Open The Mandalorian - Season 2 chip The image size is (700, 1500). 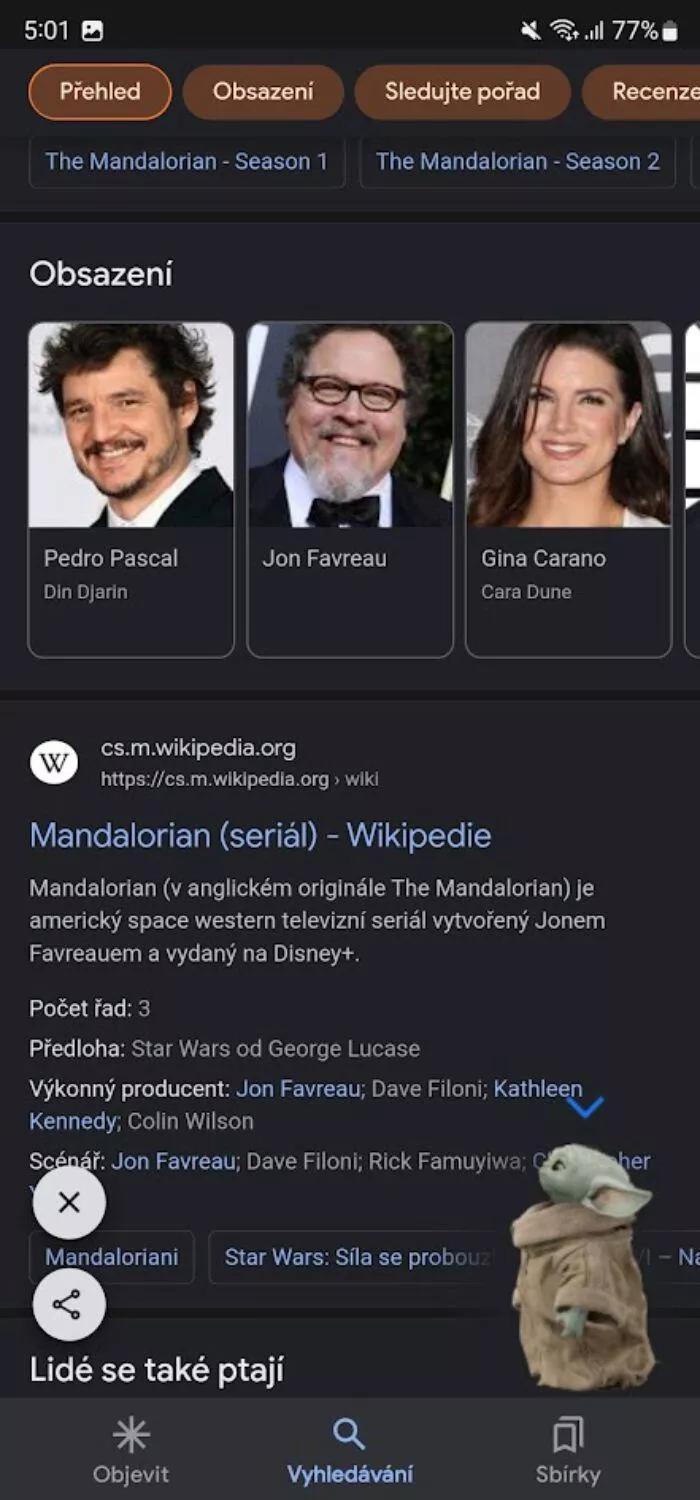[518, 161]
